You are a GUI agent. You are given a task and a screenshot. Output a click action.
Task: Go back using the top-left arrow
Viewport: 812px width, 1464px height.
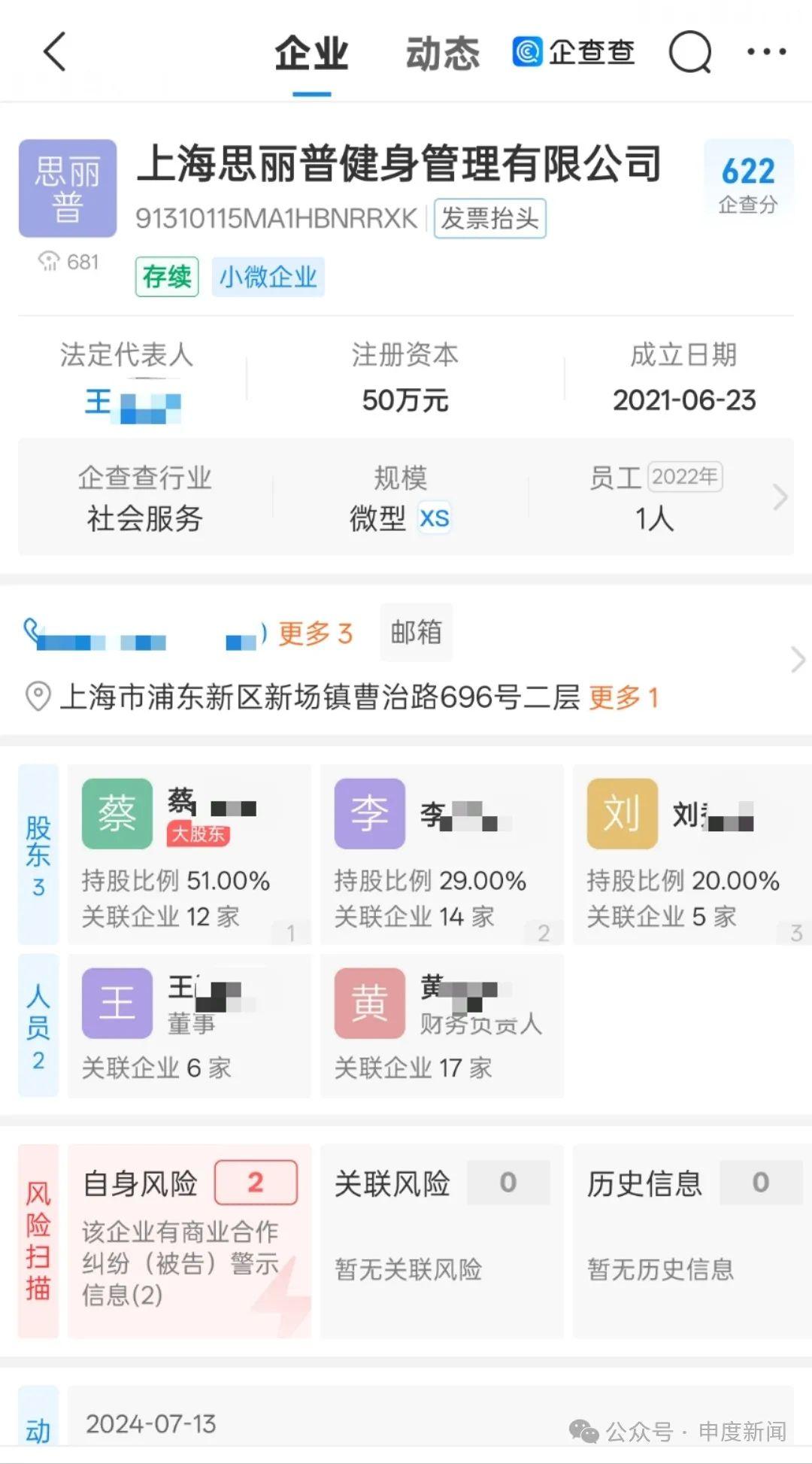tap(55, 52)
